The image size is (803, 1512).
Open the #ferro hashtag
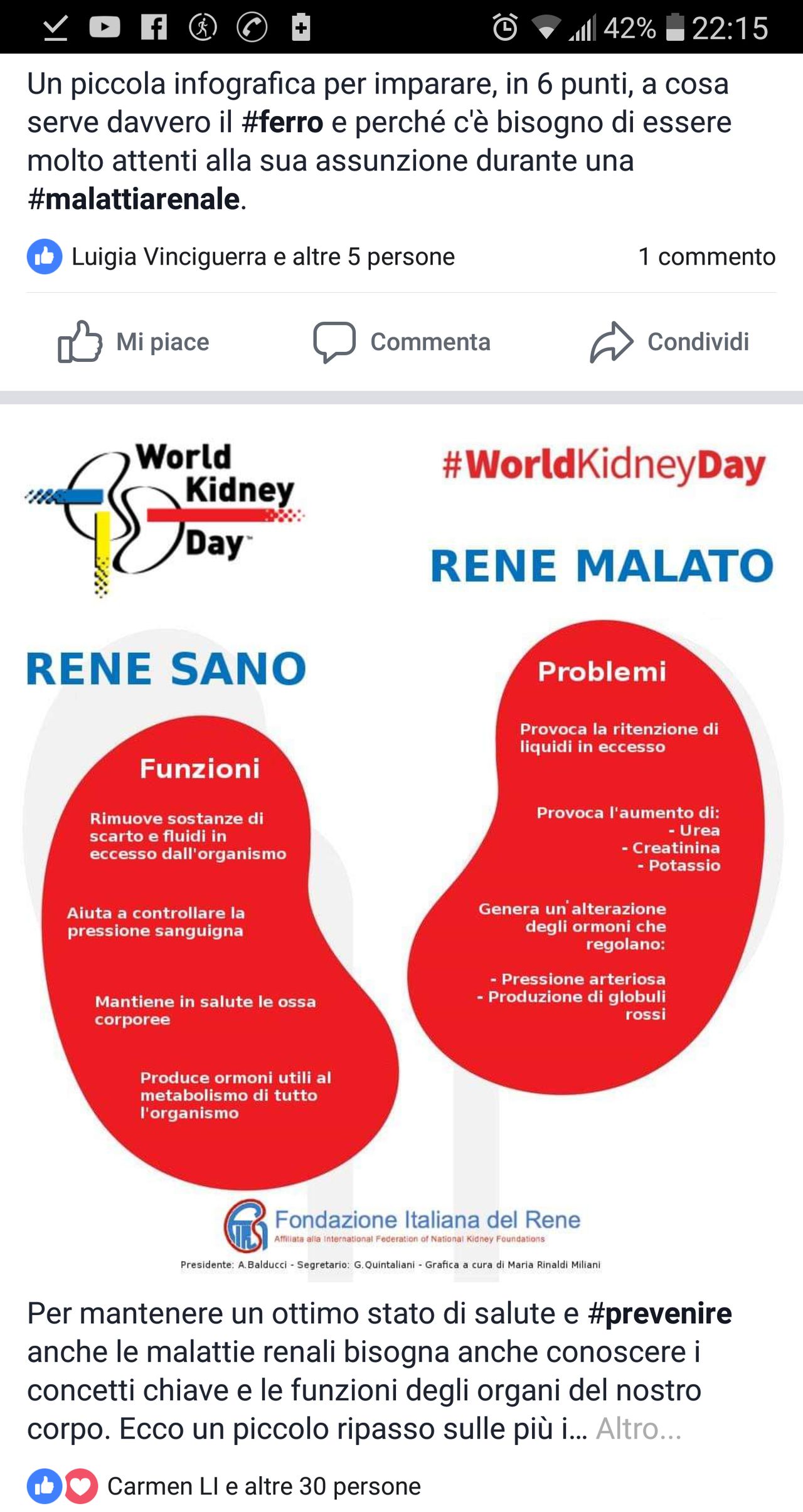coord(282,122)
